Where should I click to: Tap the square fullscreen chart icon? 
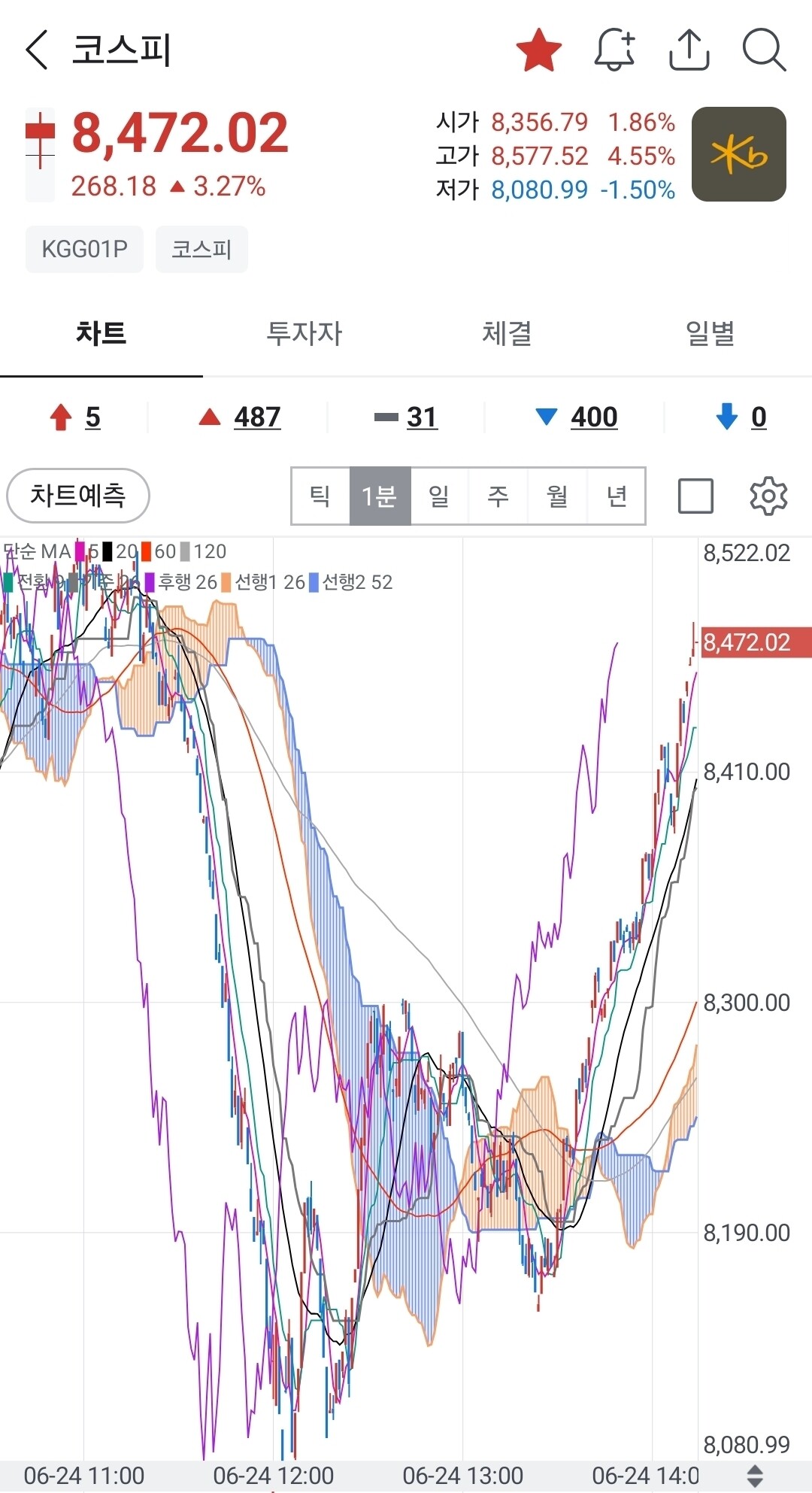tap(695, 496)
